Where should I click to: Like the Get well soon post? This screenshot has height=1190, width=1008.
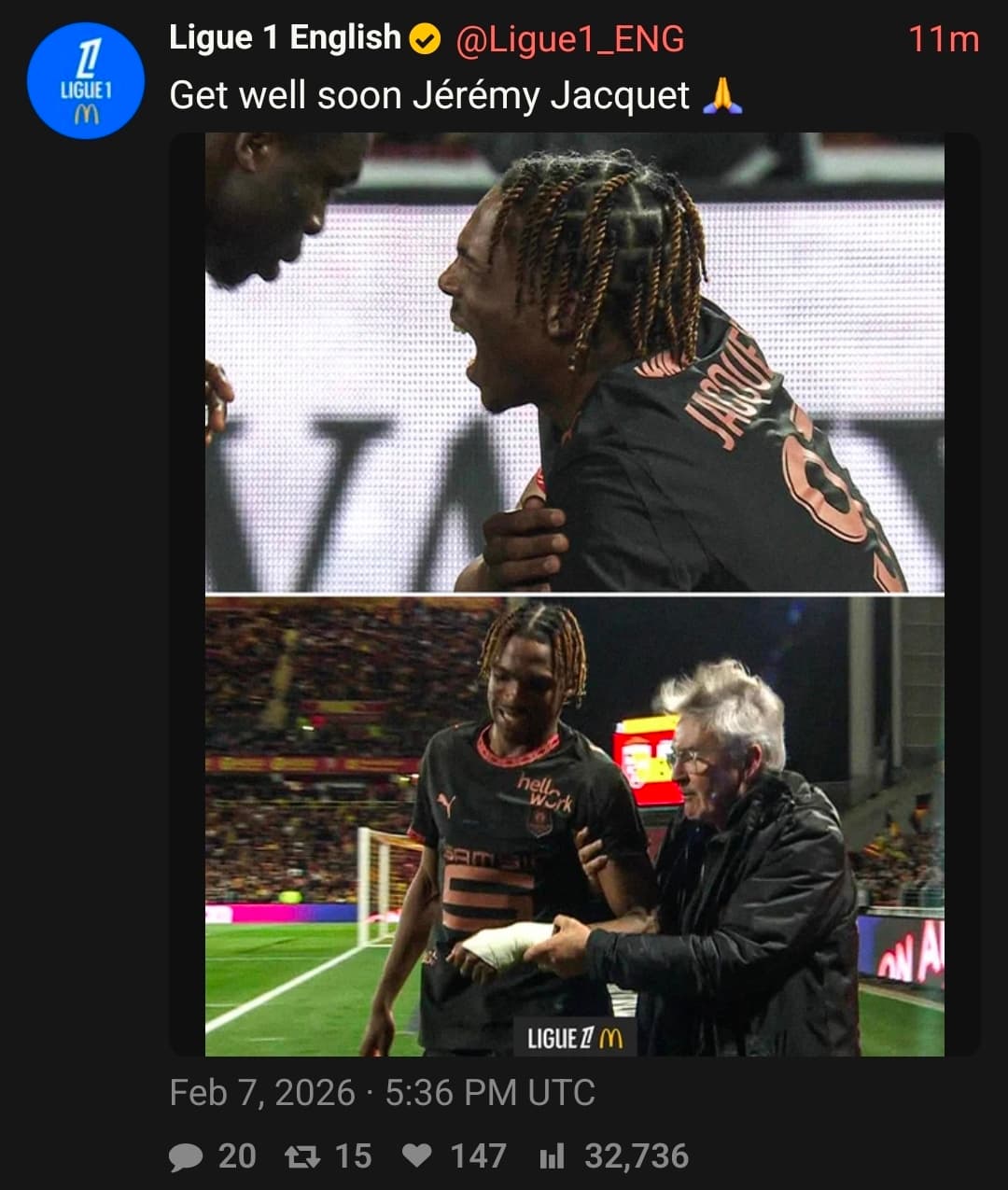click(416, 1156)
